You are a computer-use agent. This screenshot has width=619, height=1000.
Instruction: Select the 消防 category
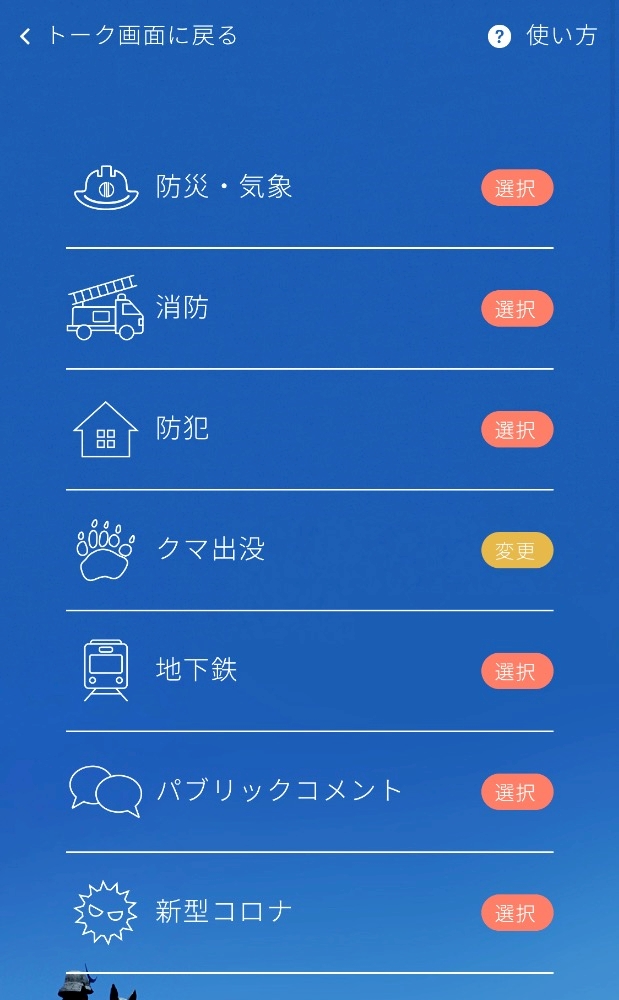point(516,309)
